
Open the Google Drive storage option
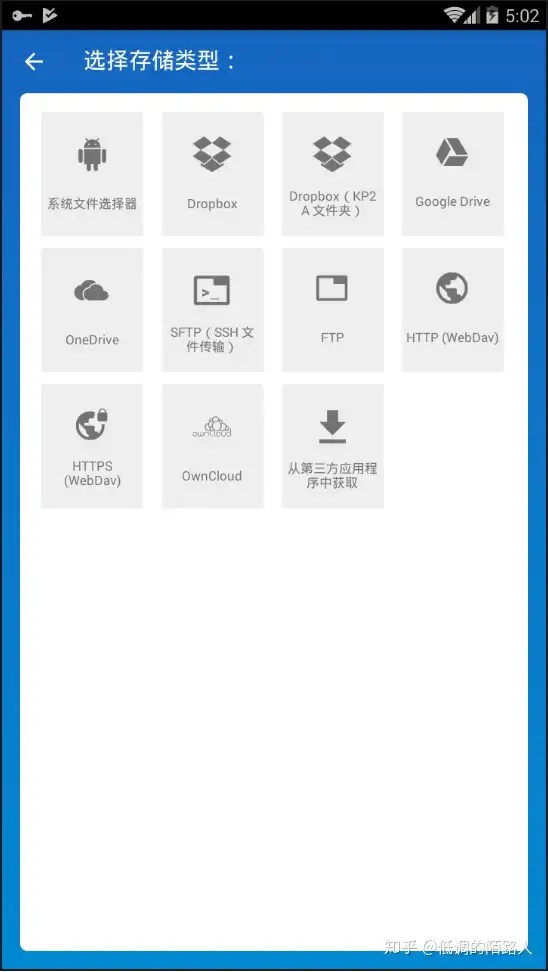click(x=453, y=174)
